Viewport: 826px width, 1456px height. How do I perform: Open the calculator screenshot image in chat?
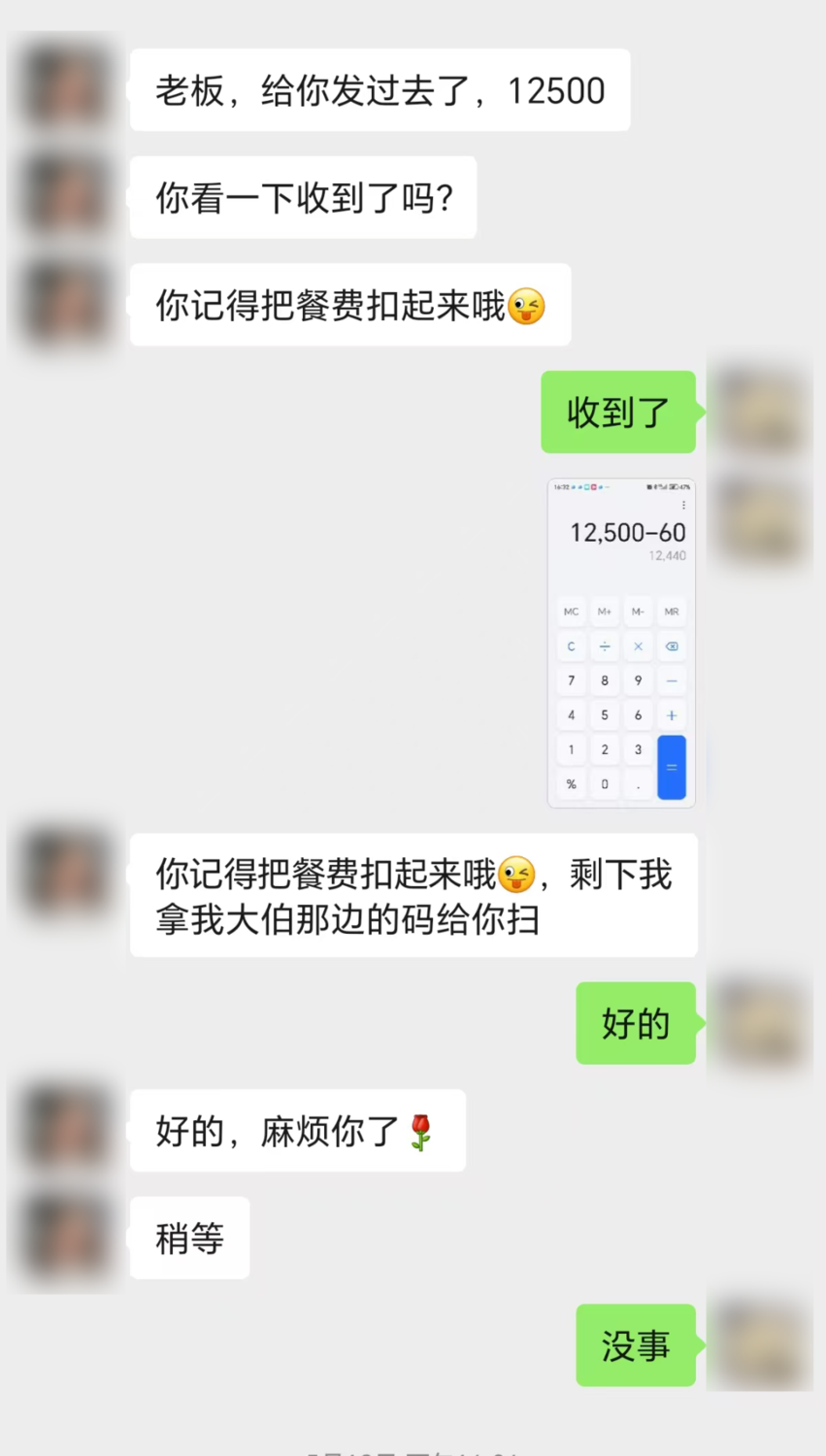tap(621, 642)
